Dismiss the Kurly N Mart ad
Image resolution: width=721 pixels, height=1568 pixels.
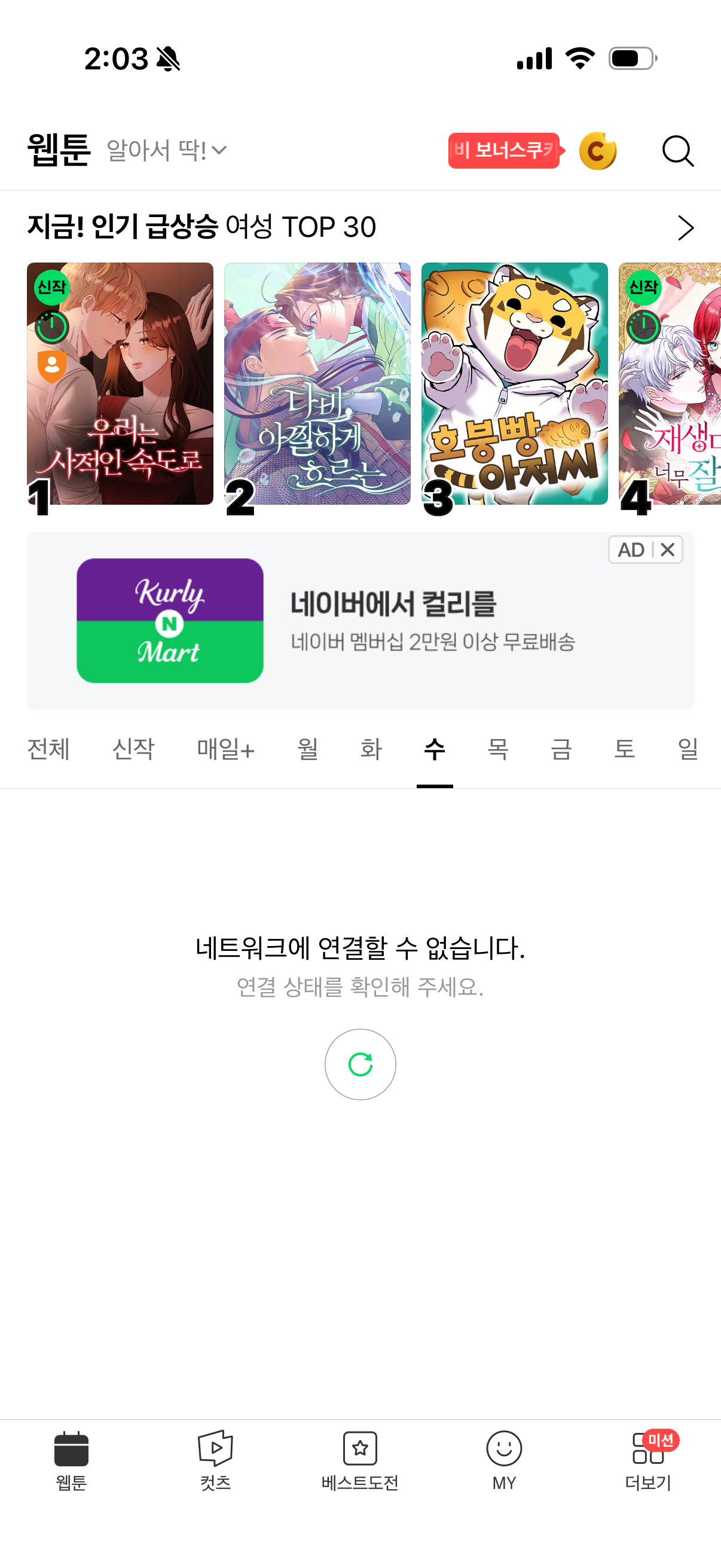click(x=667, y=550)
